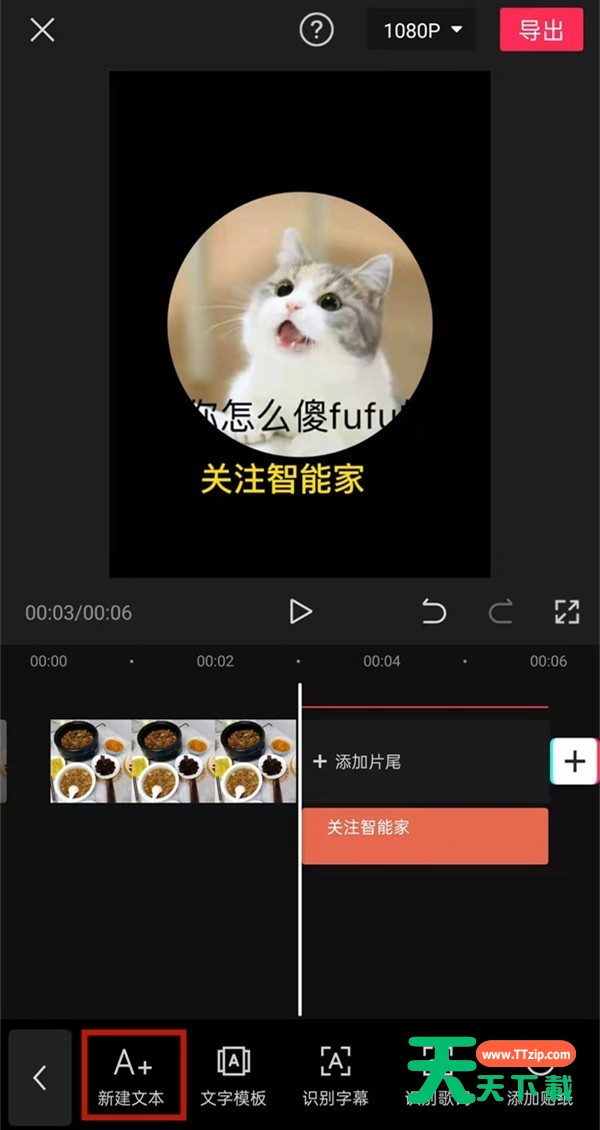Play the video preview
The height and width of the screenshot is (1130, 600).
[x=300, y=612]
